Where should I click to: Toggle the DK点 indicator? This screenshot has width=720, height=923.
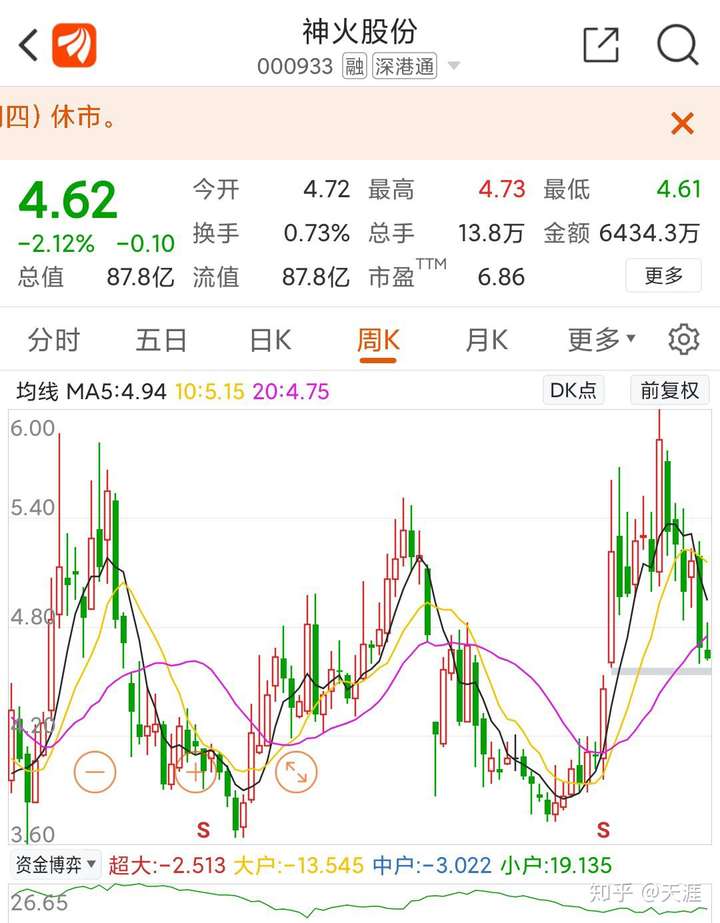574,390
